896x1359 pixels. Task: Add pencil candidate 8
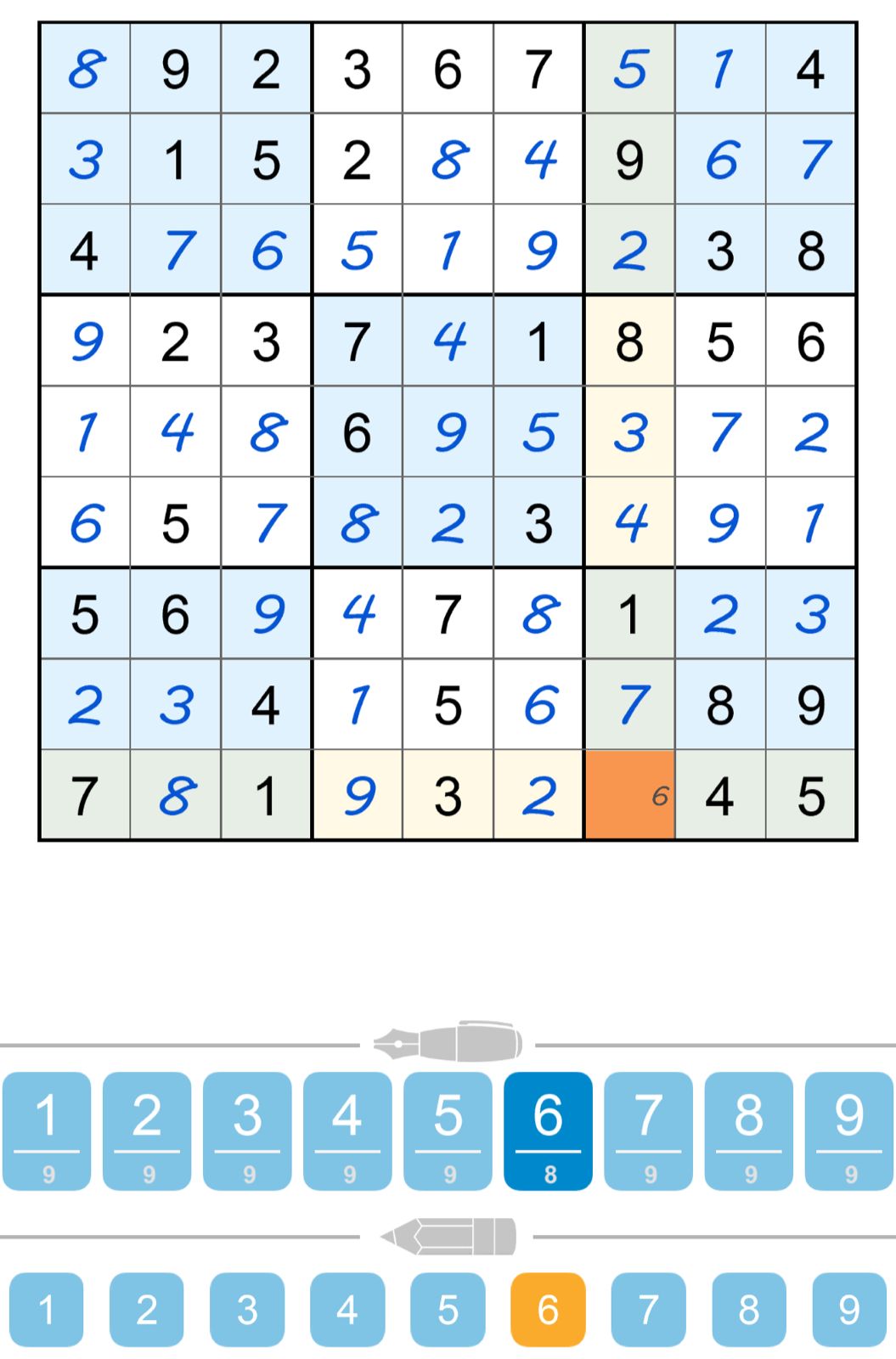coord(748,1309)
